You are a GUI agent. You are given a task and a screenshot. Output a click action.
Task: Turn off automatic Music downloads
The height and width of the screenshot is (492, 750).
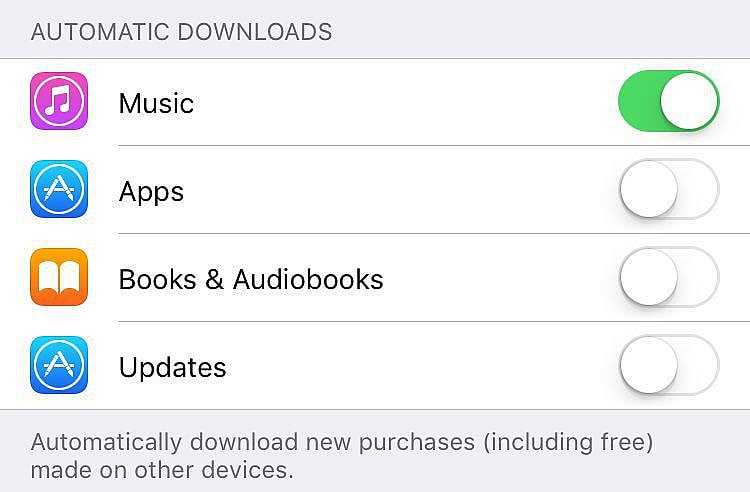coord(668,102)
